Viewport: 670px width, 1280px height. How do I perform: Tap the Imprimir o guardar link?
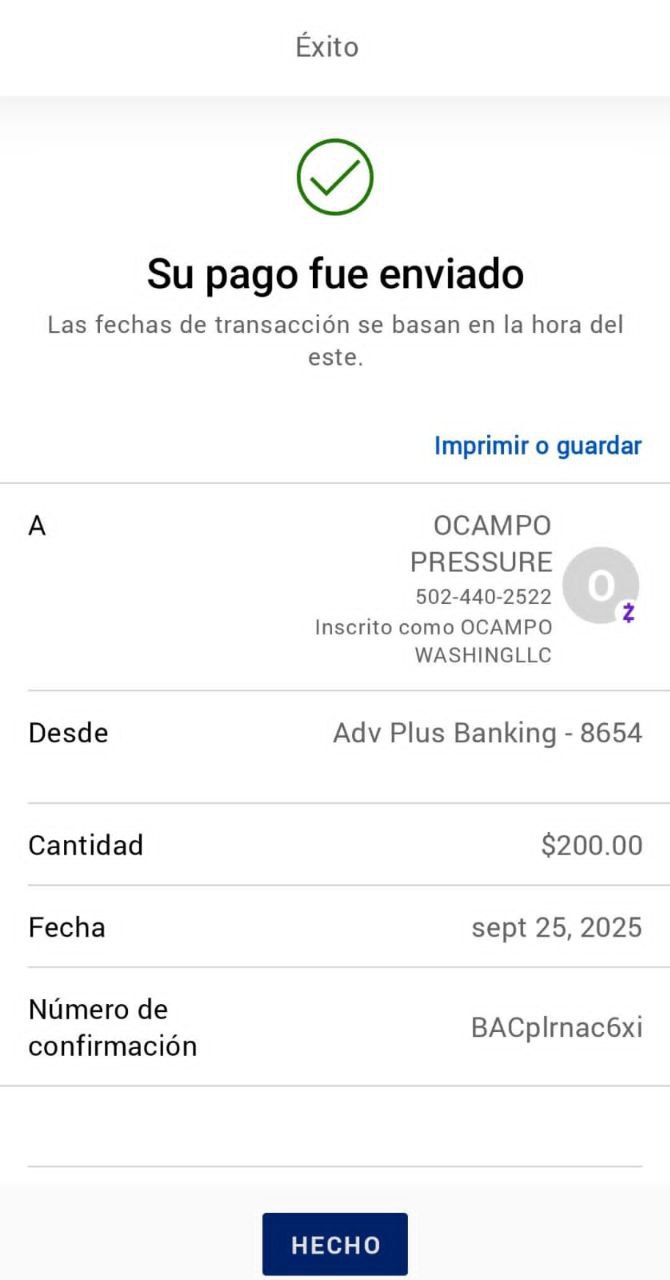pyautogui.click(x=537, y=446)
